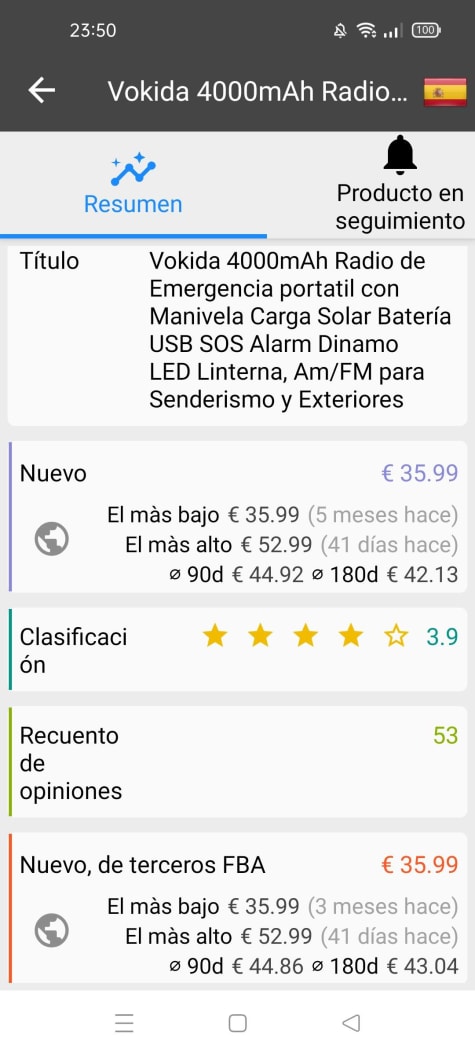Open the Producto en seguimiento tab
475x1056 pixels.
(400, 185)
